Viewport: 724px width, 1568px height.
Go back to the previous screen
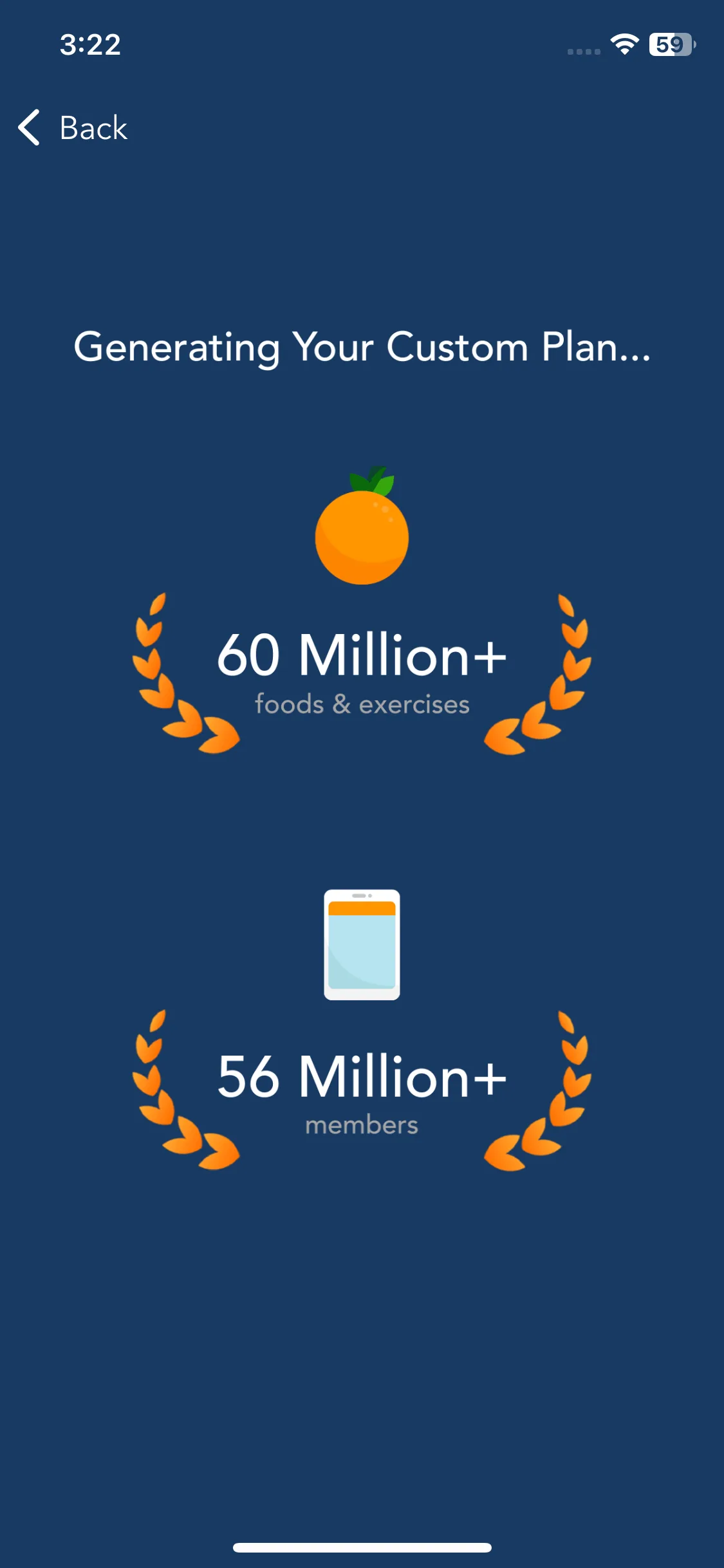click(73, 127)
